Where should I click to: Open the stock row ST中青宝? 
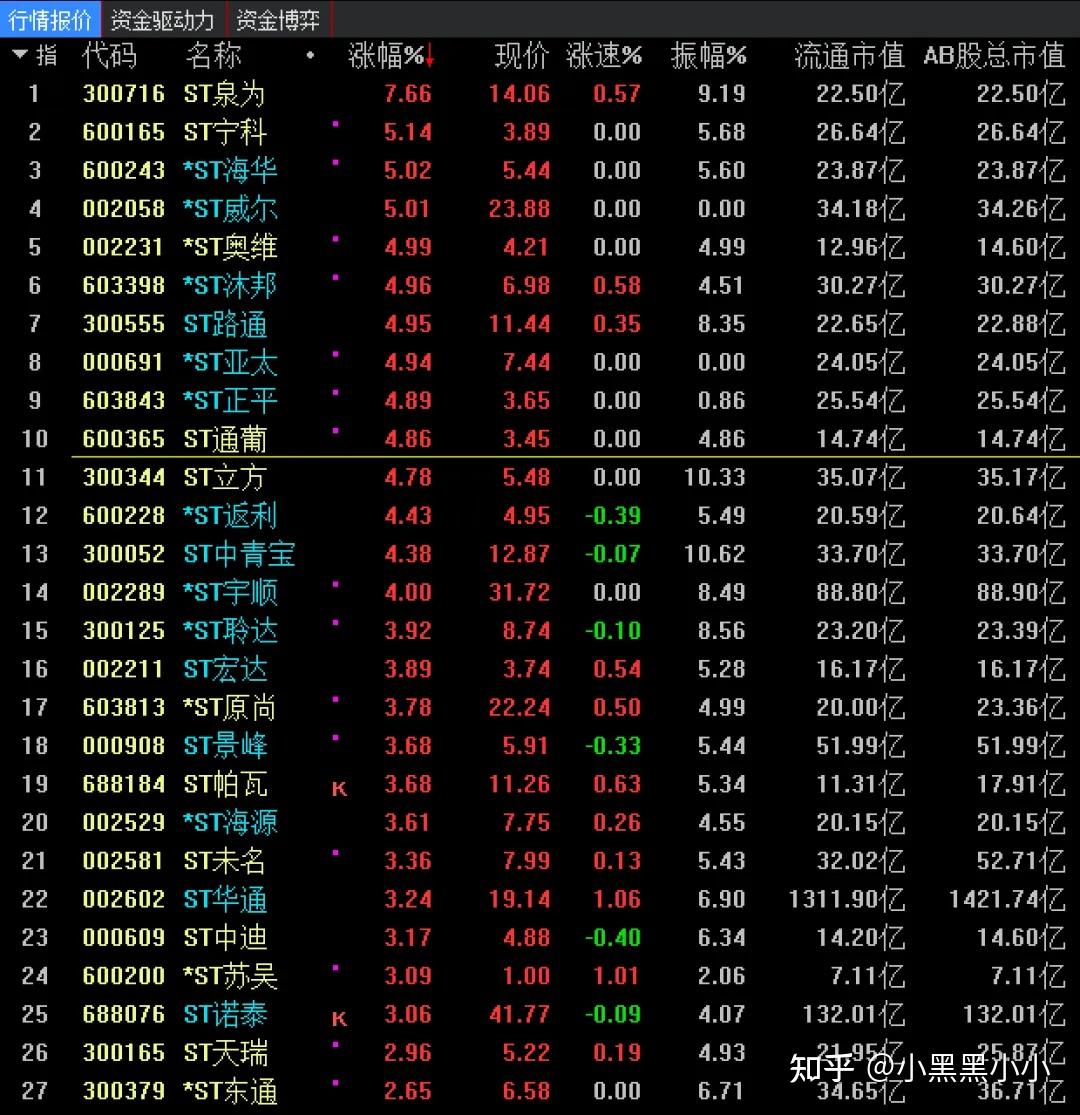[239, 554]
